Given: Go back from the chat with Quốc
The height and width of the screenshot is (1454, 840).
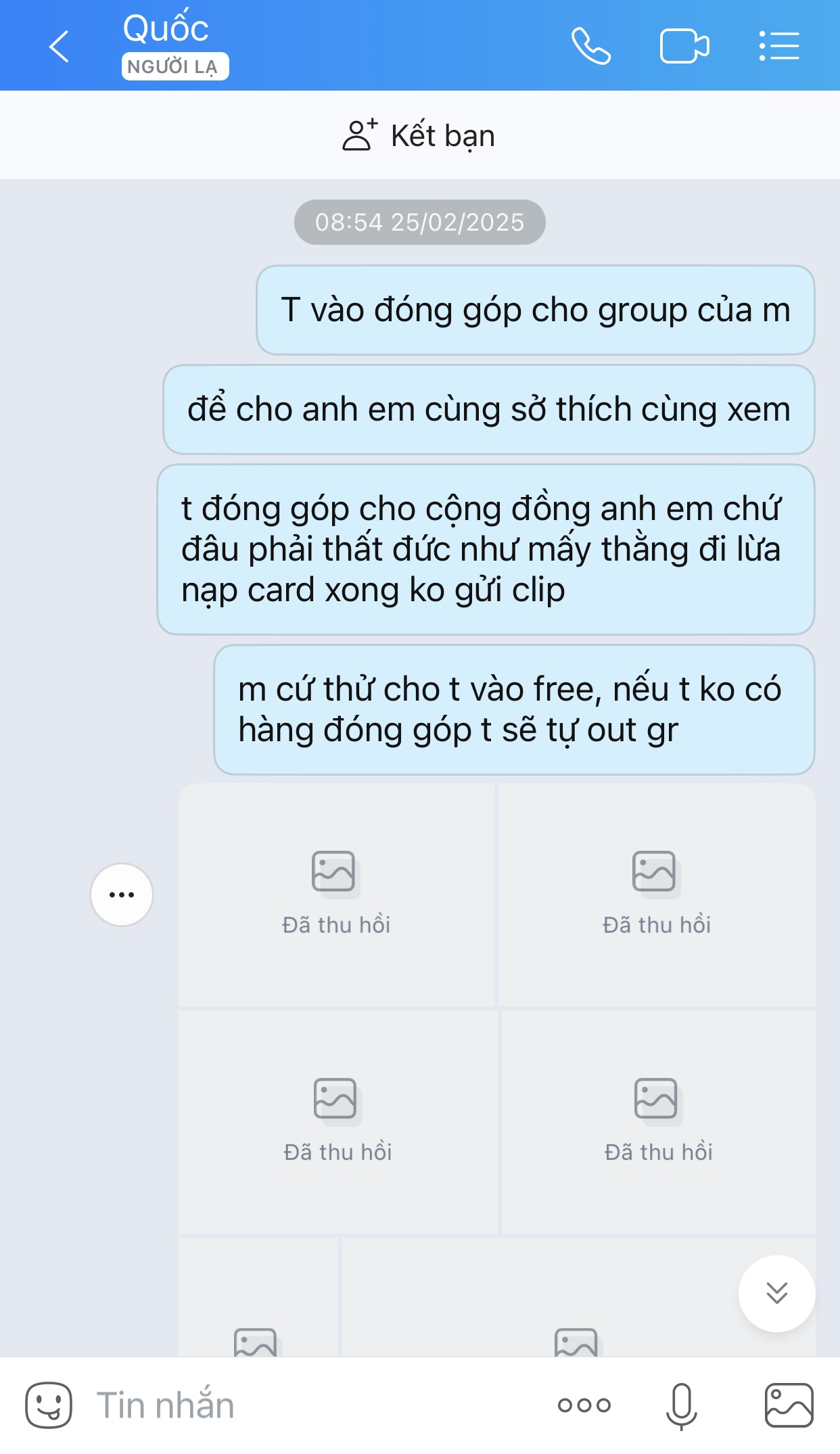Looking at the screenshot, I should click(x=60, y=47).
